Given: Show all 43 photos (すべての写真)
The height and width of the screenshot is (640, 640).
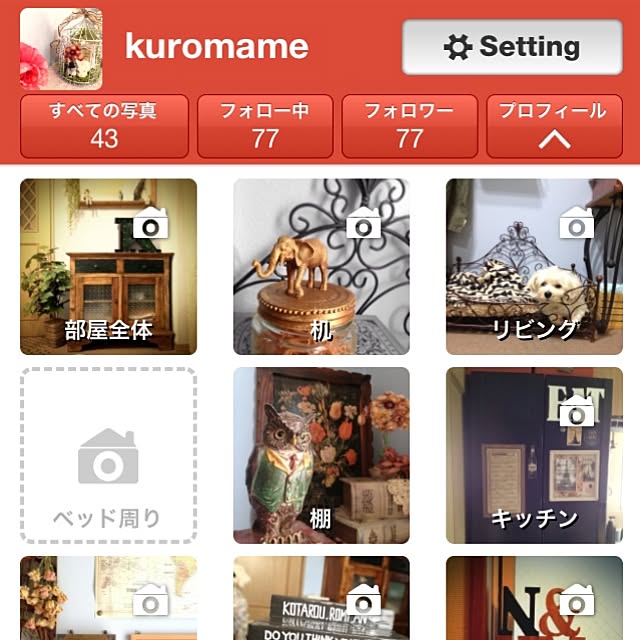Looking at the screenshot, I should coord(104,126).
